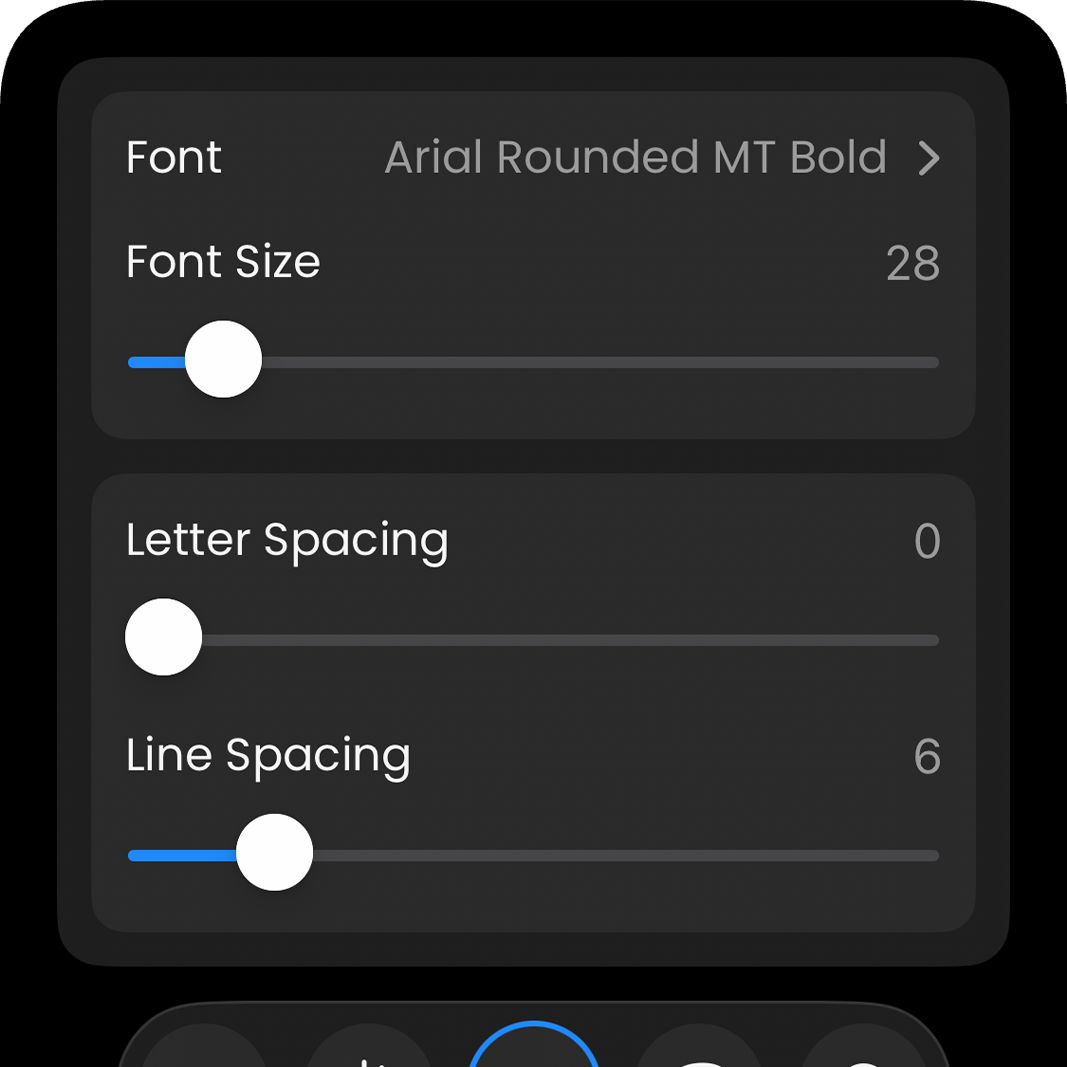
Task: Change the Line Spacing slider
Action: pyautogui.click(x=275, y=853)
